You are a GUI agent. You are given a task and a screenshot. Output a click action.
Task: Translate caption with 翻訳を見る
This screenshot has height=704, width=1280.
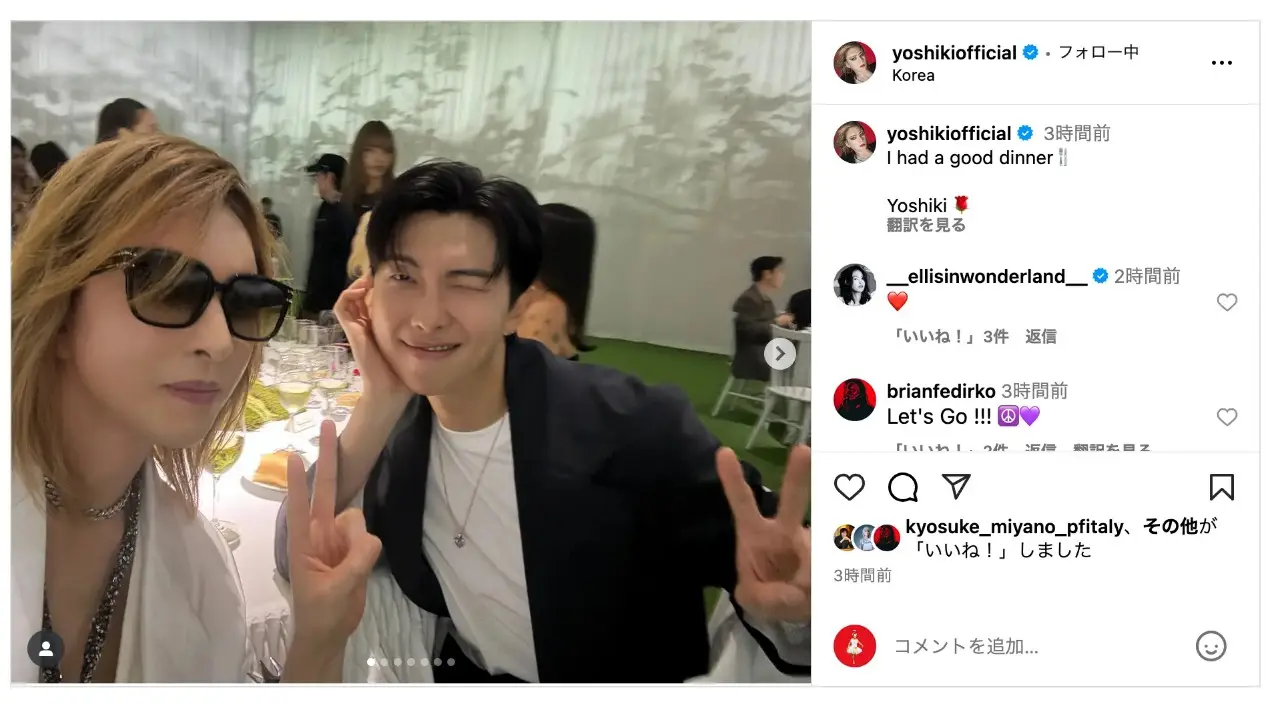[926, 226]
